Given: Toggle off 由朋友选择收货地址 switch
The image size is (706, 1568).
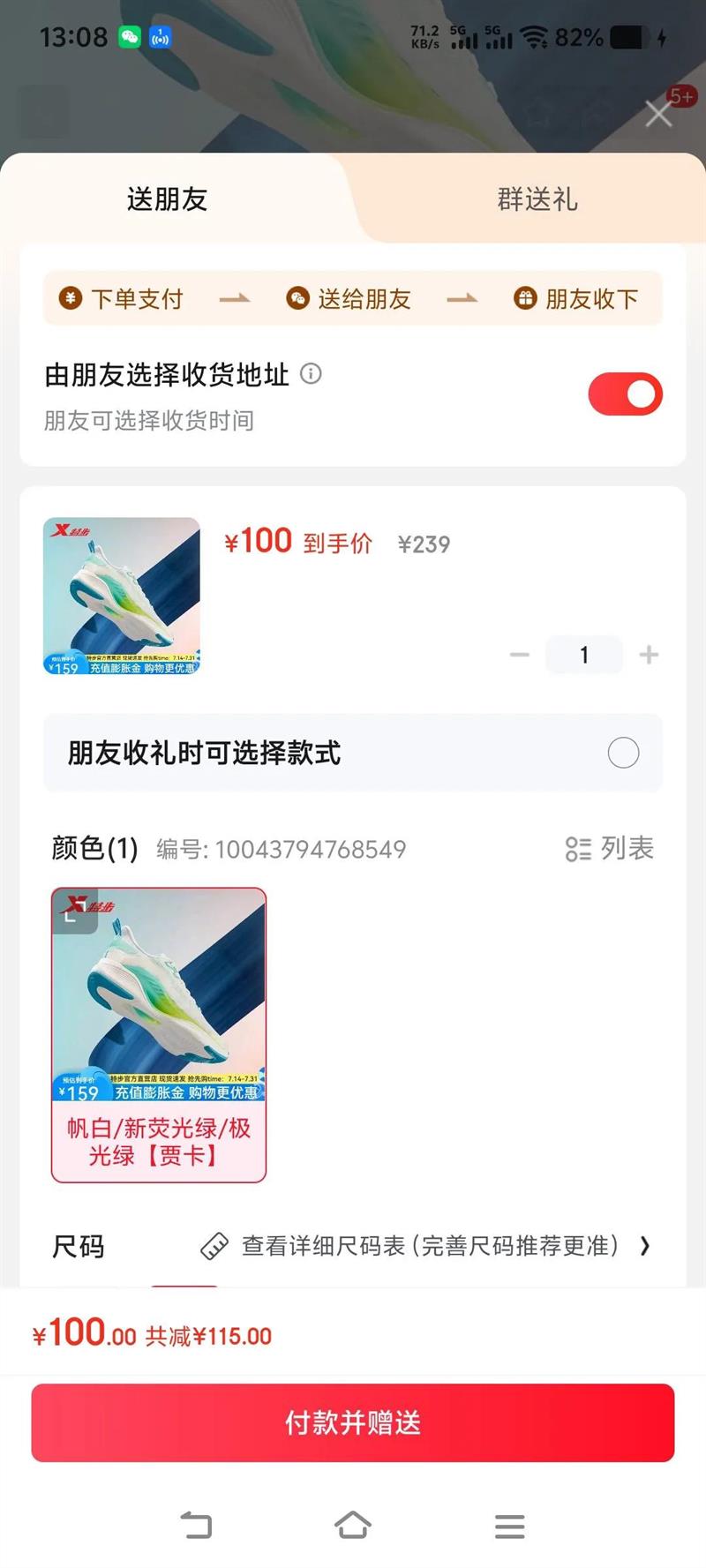Looking at the screenshot, I should click(x=625, y=394).
